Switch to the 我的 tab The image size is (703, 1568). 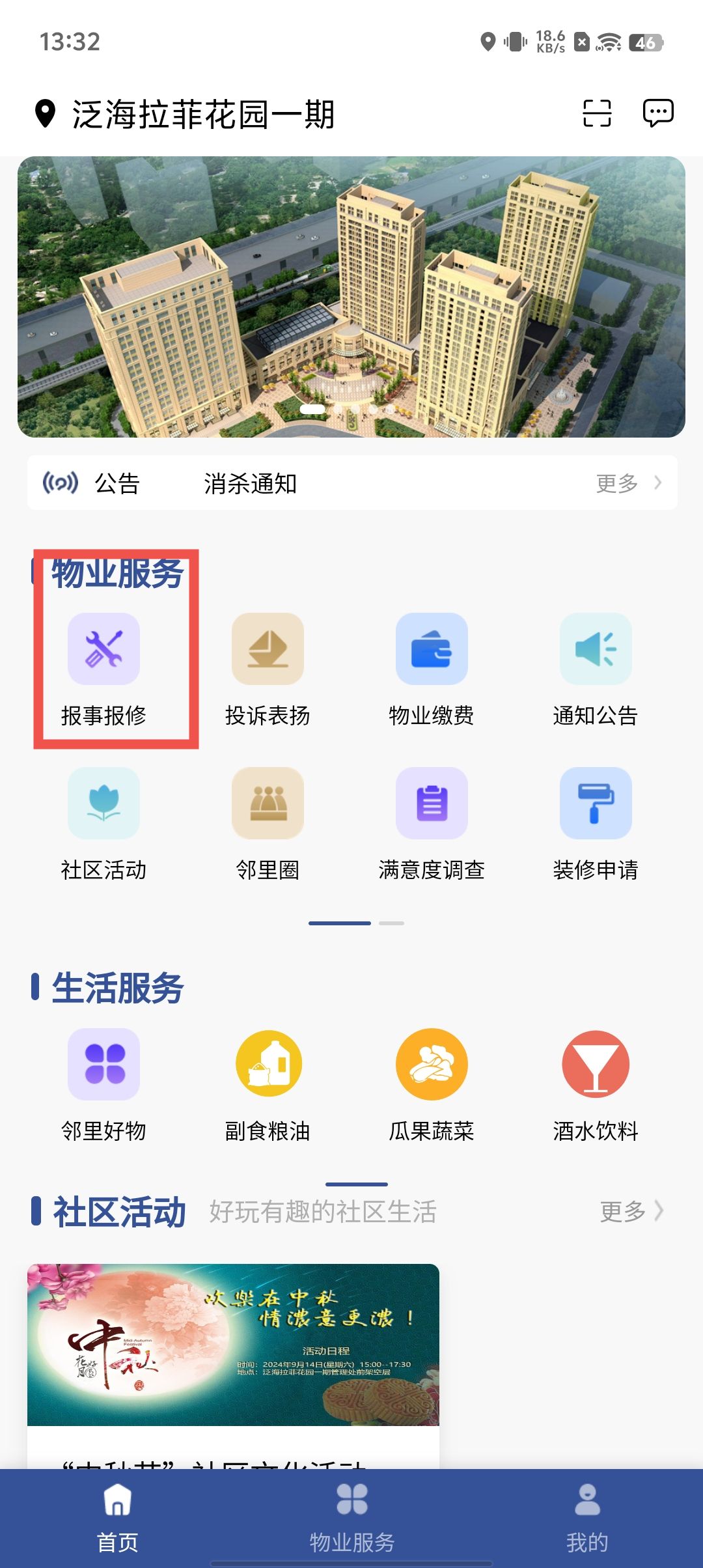587,1517
